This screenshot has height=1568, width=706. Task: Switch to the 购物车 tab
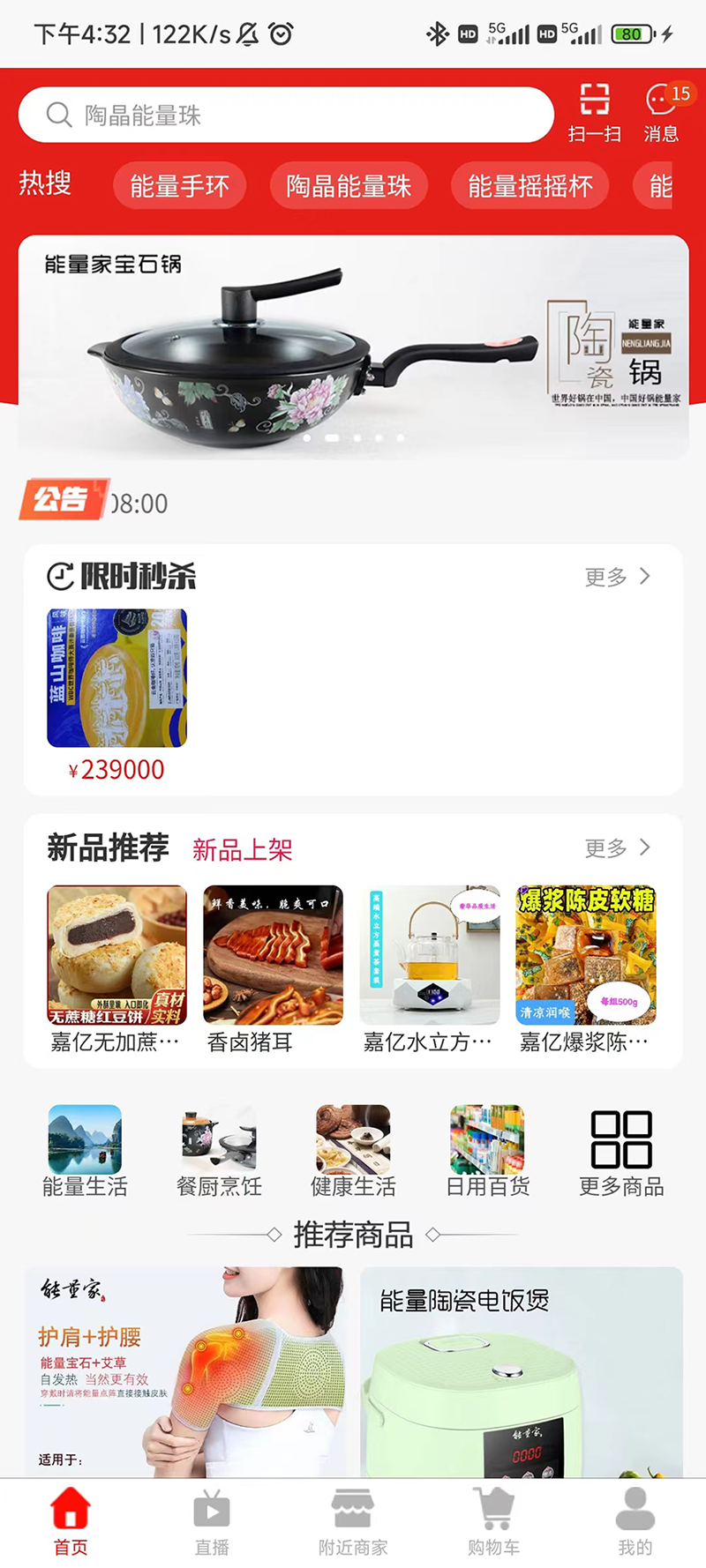pyautogui.click(x=493, y=1521)
